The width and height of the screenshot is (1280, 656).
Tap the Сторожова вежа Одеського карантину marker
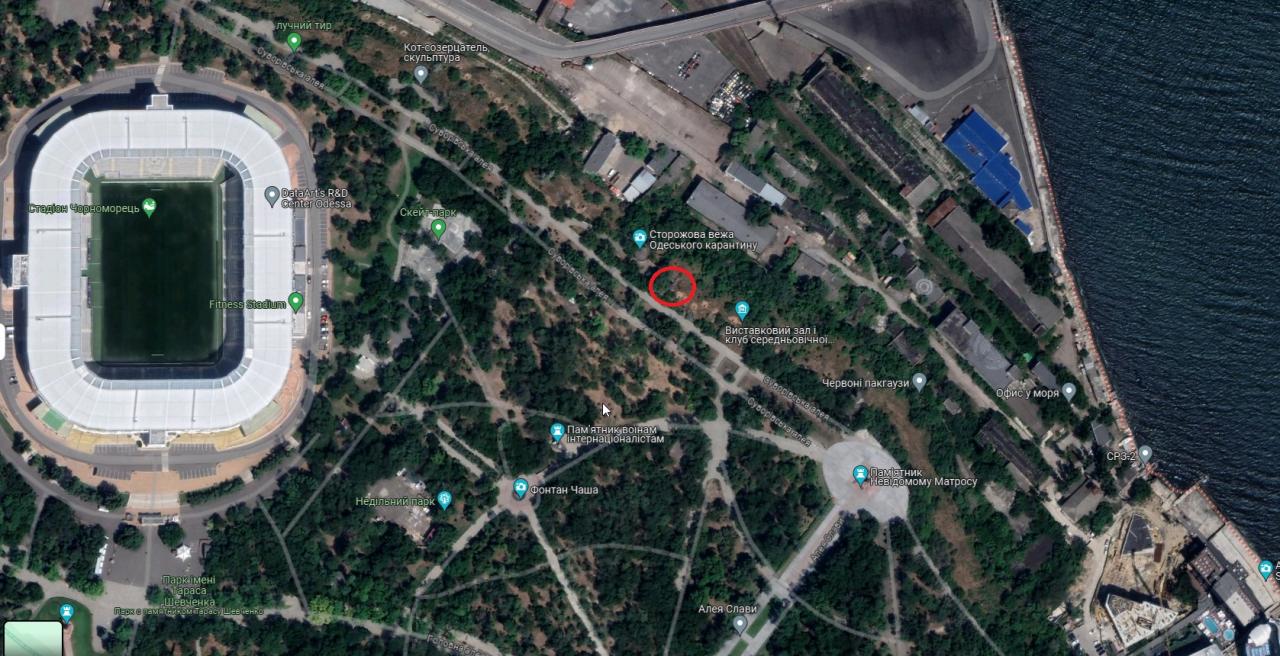coord(639,238)
